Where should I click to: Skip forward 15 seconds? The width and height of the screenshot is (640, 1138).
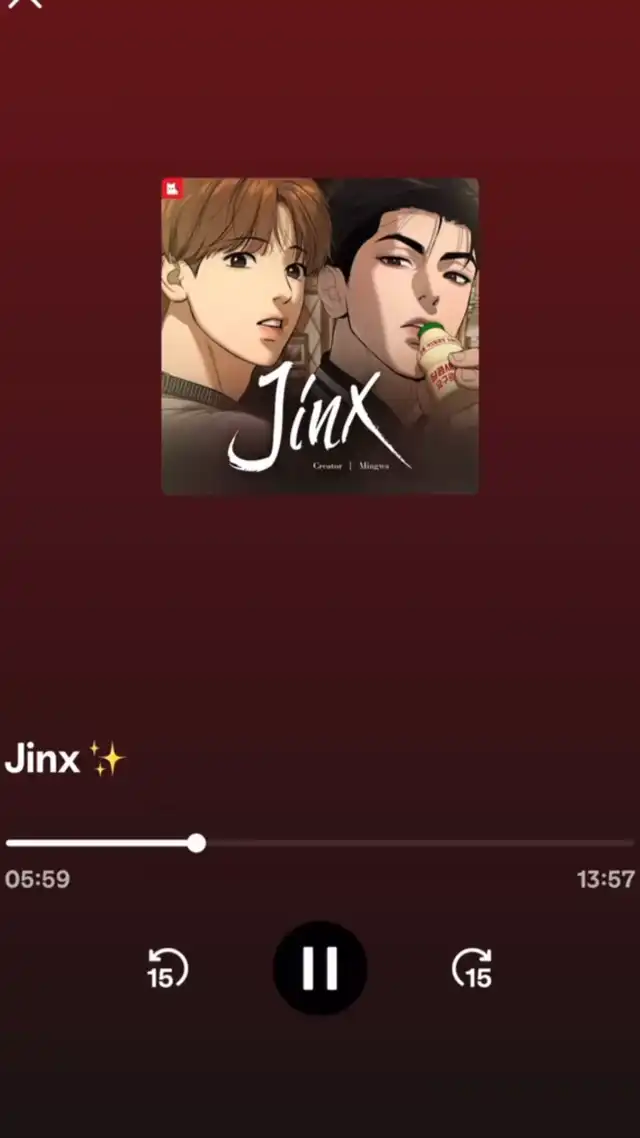pyautogui.click(x=472, y=968)
